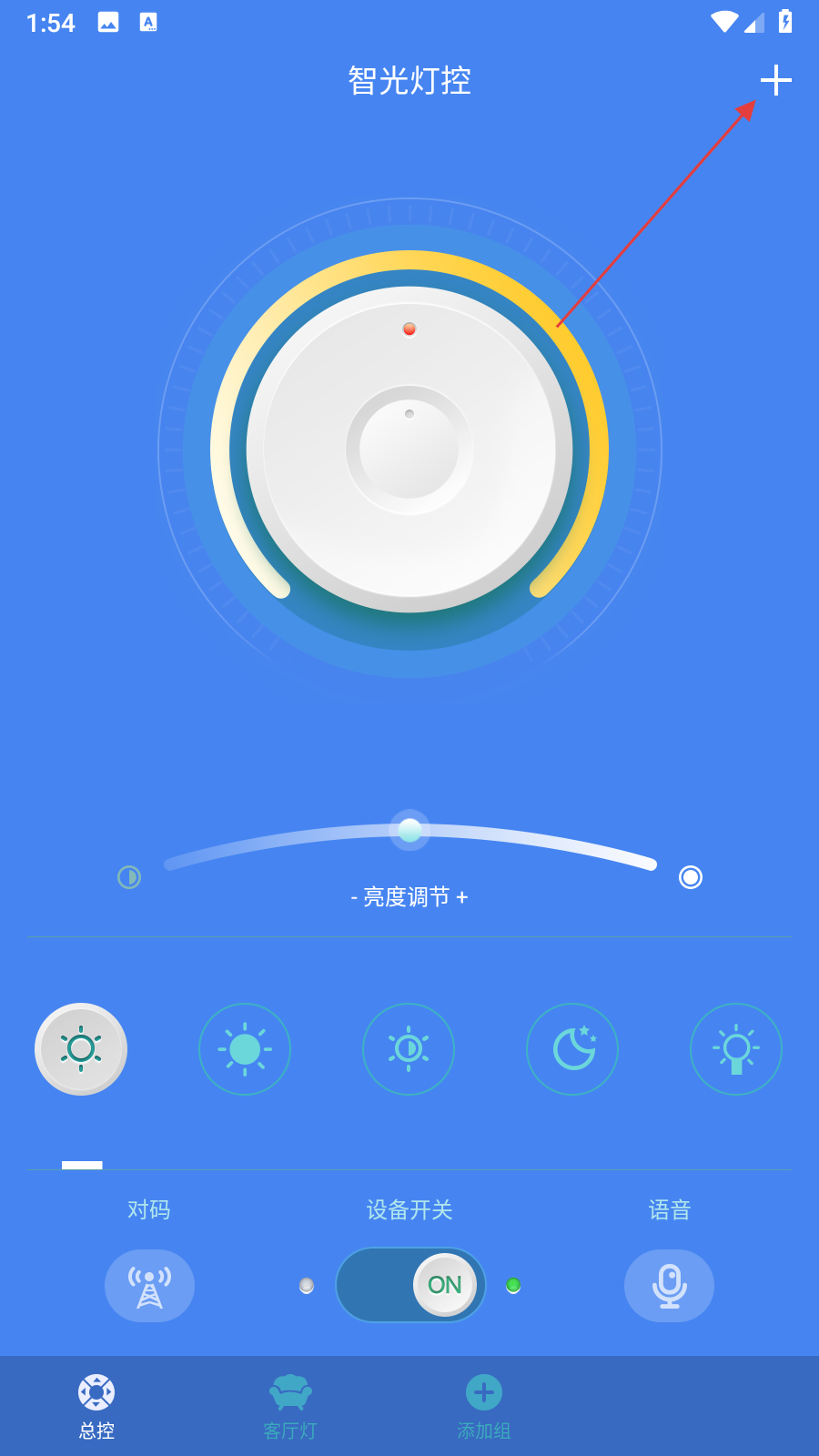Tap the brightness slider handle

[x=409, y=830]
